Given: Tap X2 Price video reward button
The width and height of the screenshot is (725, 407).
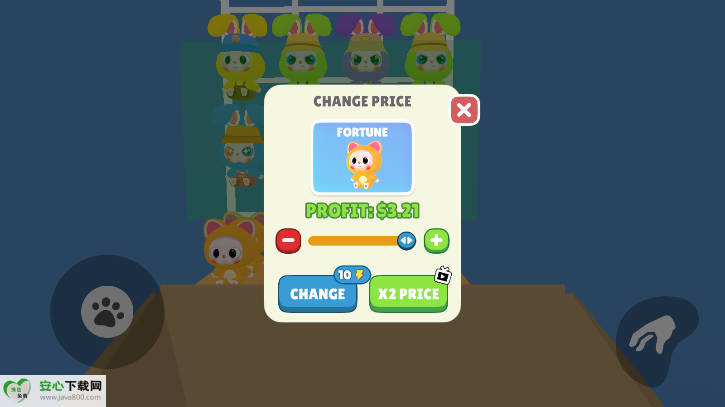Looking at the screenshot, I should (408, 294).
